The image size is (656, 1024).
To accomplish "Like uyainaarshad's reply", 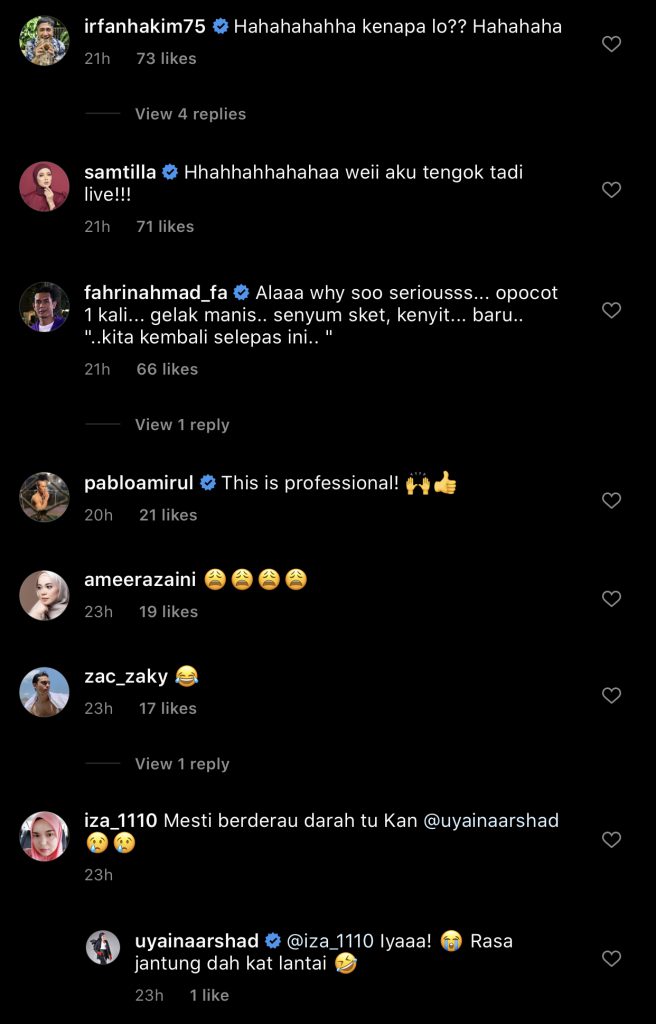I will (x=611, y=959).
